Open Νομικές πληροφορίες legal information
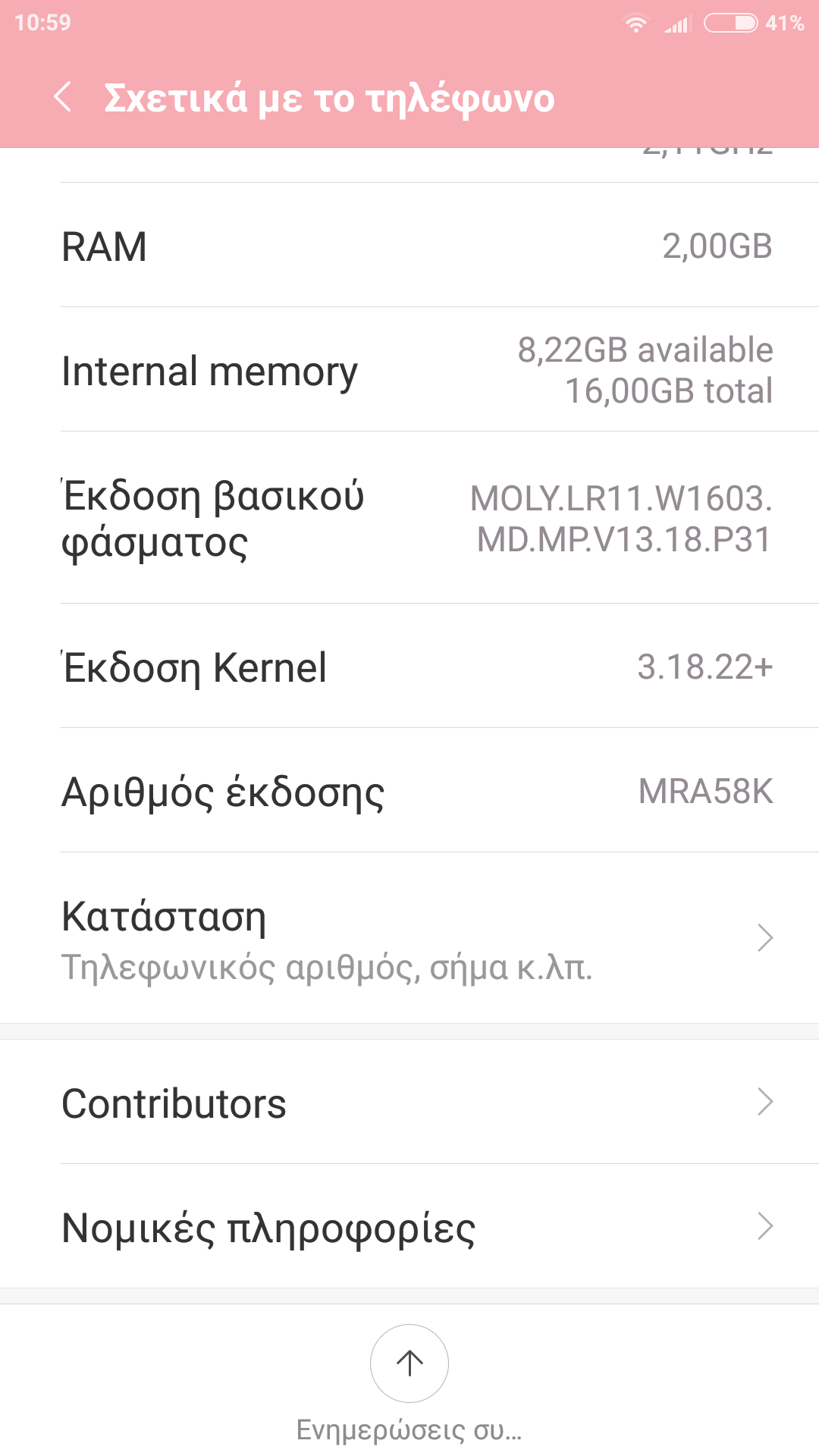Screen dimensions: 819x1456 click(x=409, y=1226)
